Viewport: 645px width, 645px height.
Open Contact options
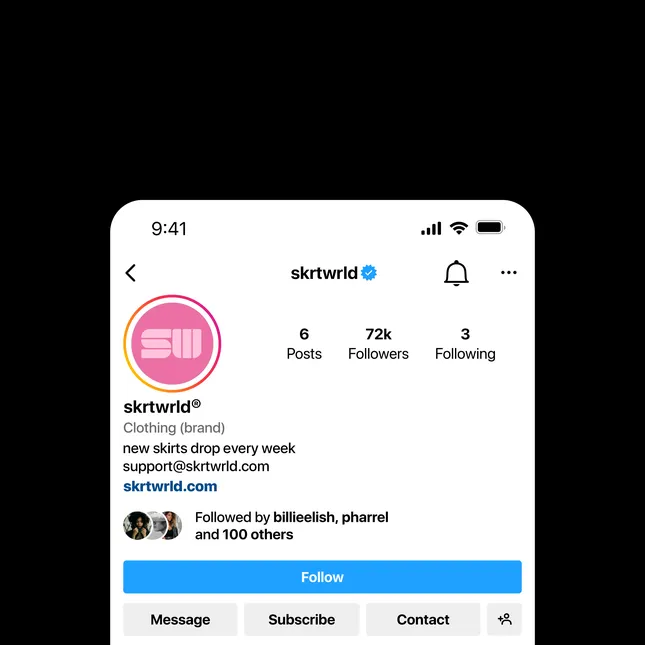422,619
